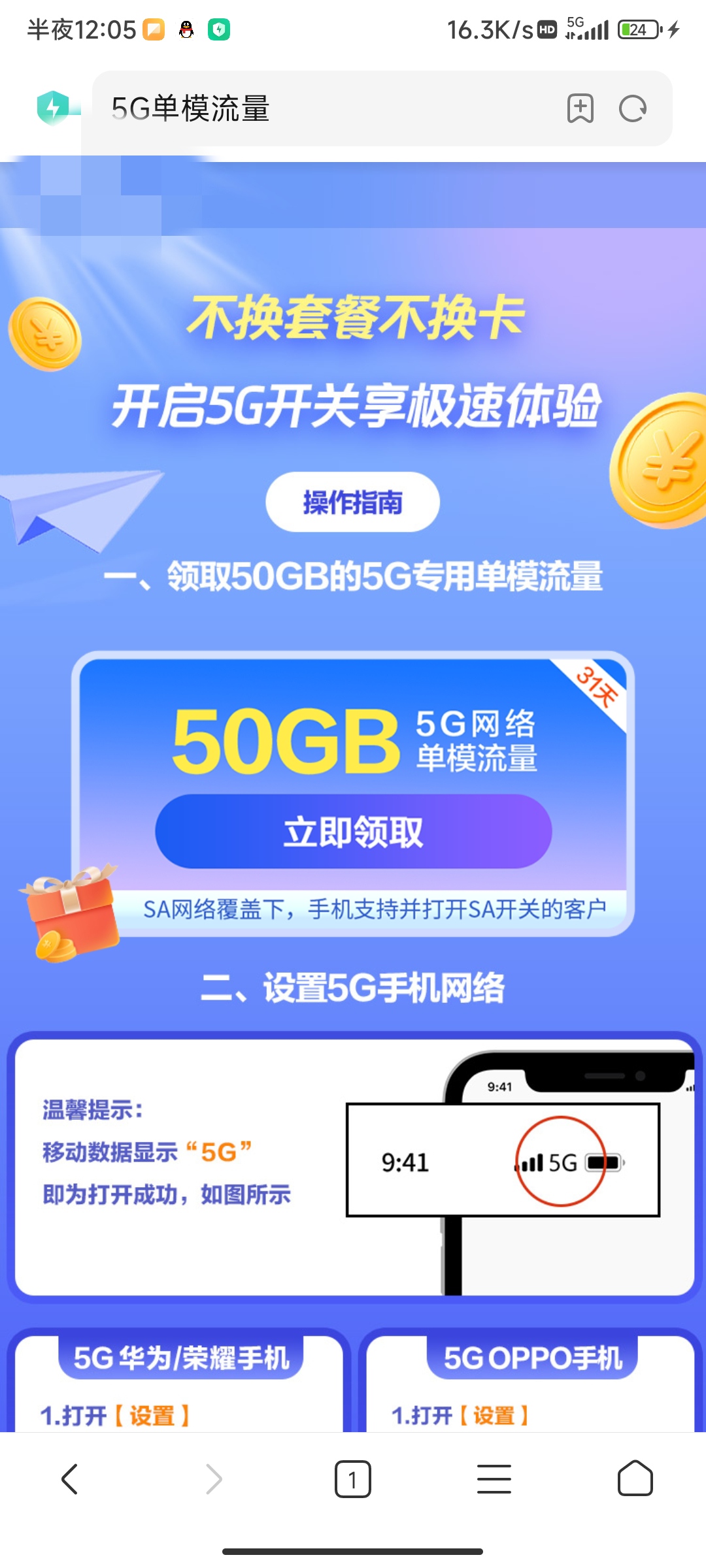
Task: Go to the browser home page
Action: (x=635, y=1478)
